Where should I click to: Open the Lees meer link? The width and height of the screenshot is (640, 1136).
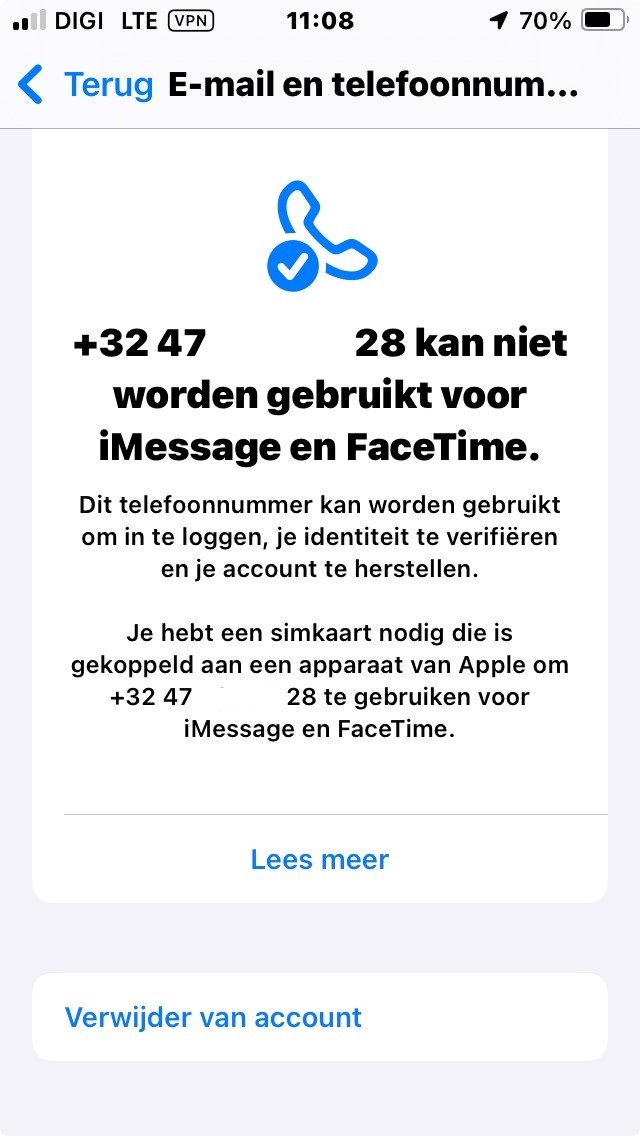pyautogui.click(x=320, y=859)
